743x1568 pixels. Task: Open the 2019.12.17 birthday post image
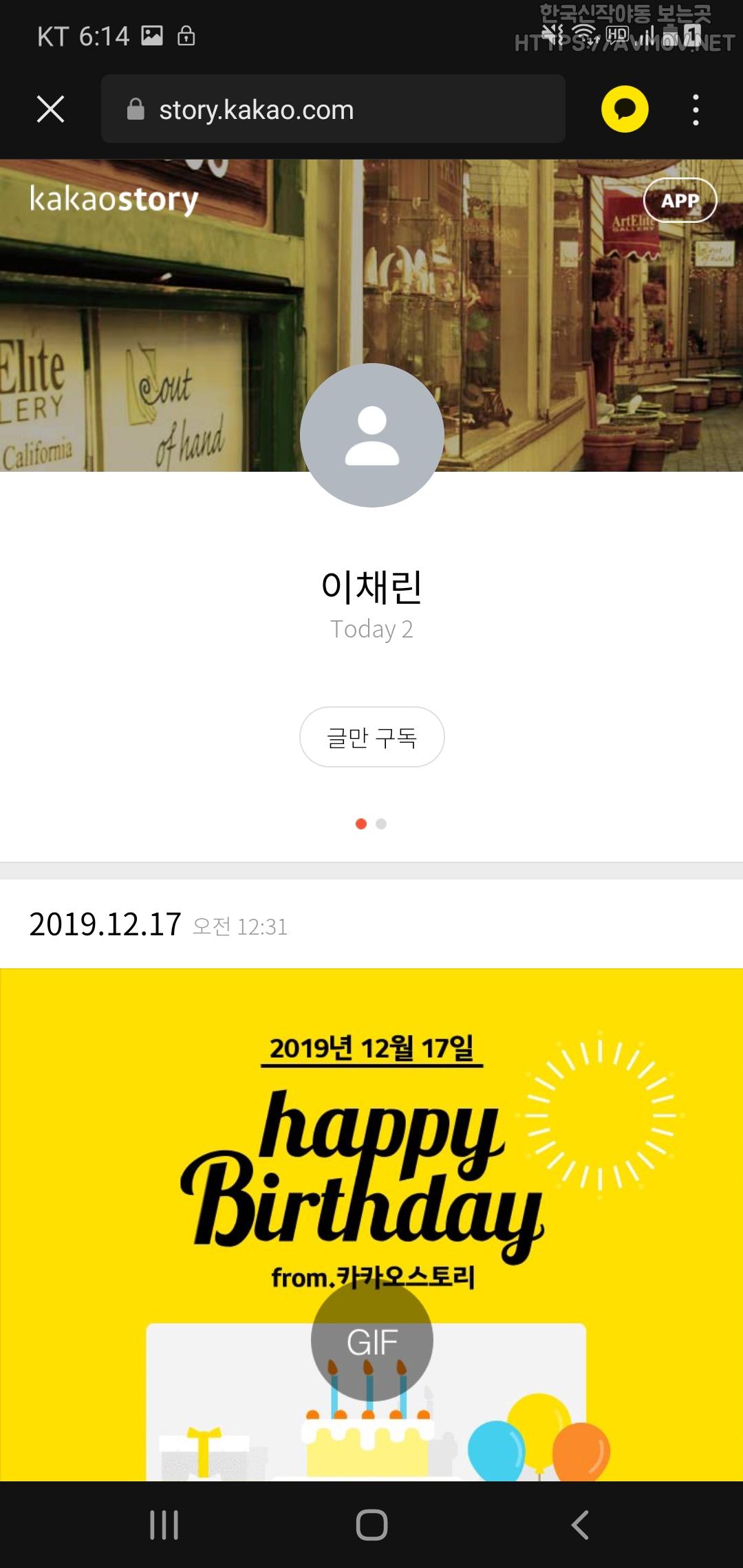pos(371,1169)
